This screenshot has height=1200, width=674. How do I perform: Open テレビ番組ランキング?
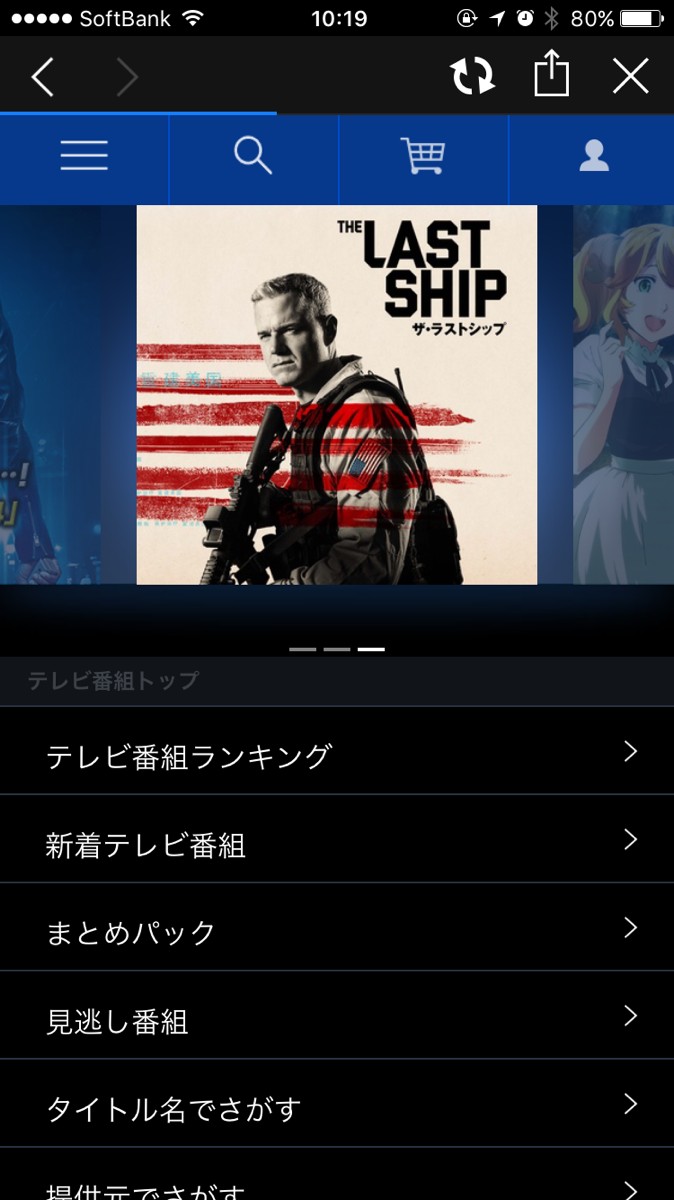[337, 755]
